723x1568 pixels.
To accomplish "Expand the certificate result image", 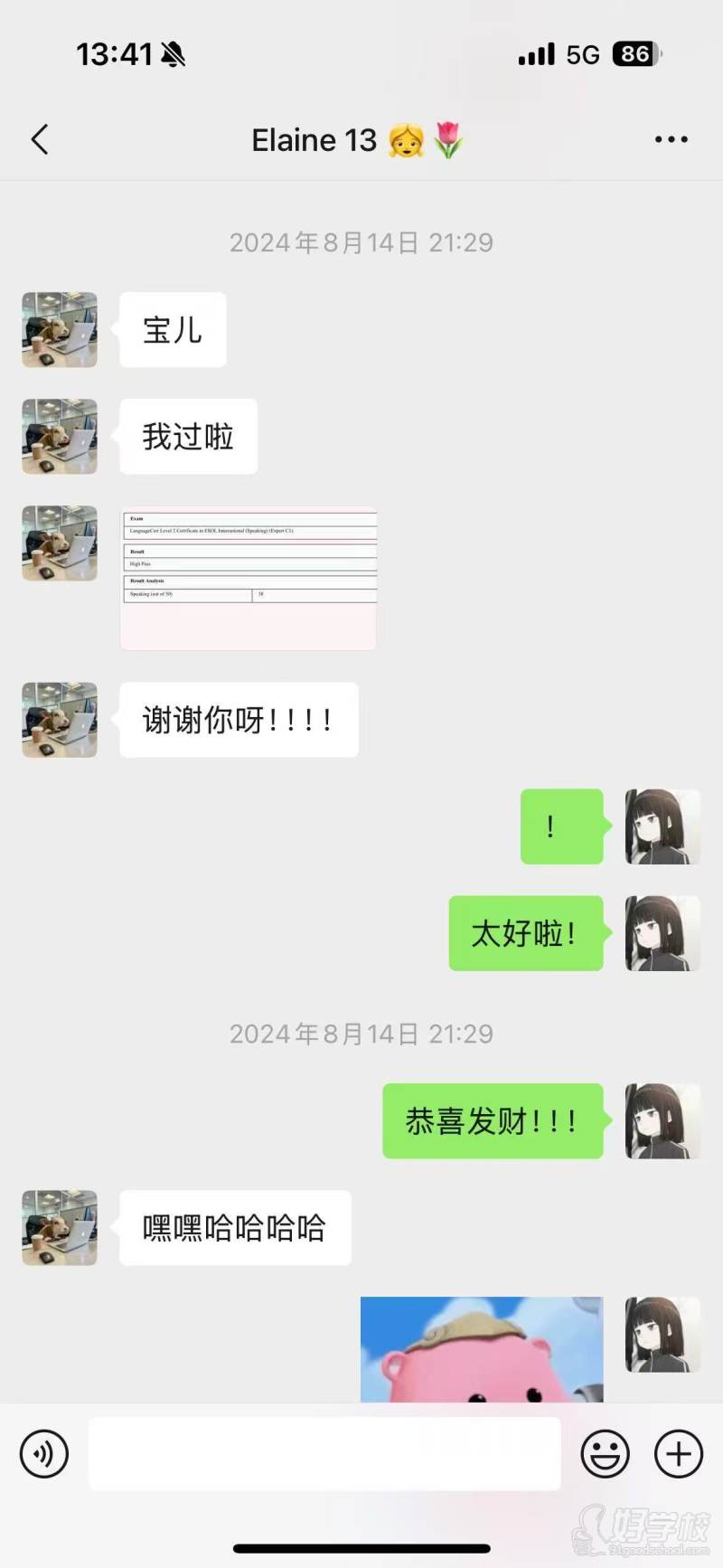I will click(247, 577).
